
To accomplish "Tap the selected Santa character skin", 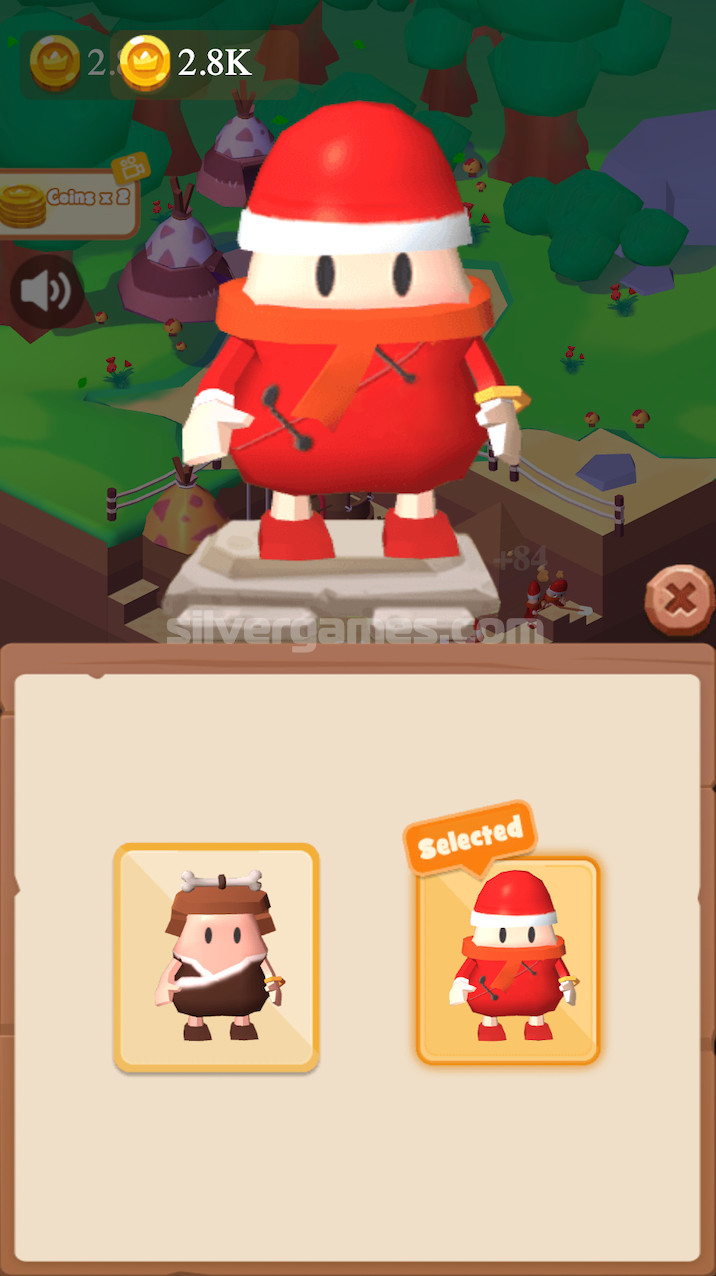I will (508, 960).
